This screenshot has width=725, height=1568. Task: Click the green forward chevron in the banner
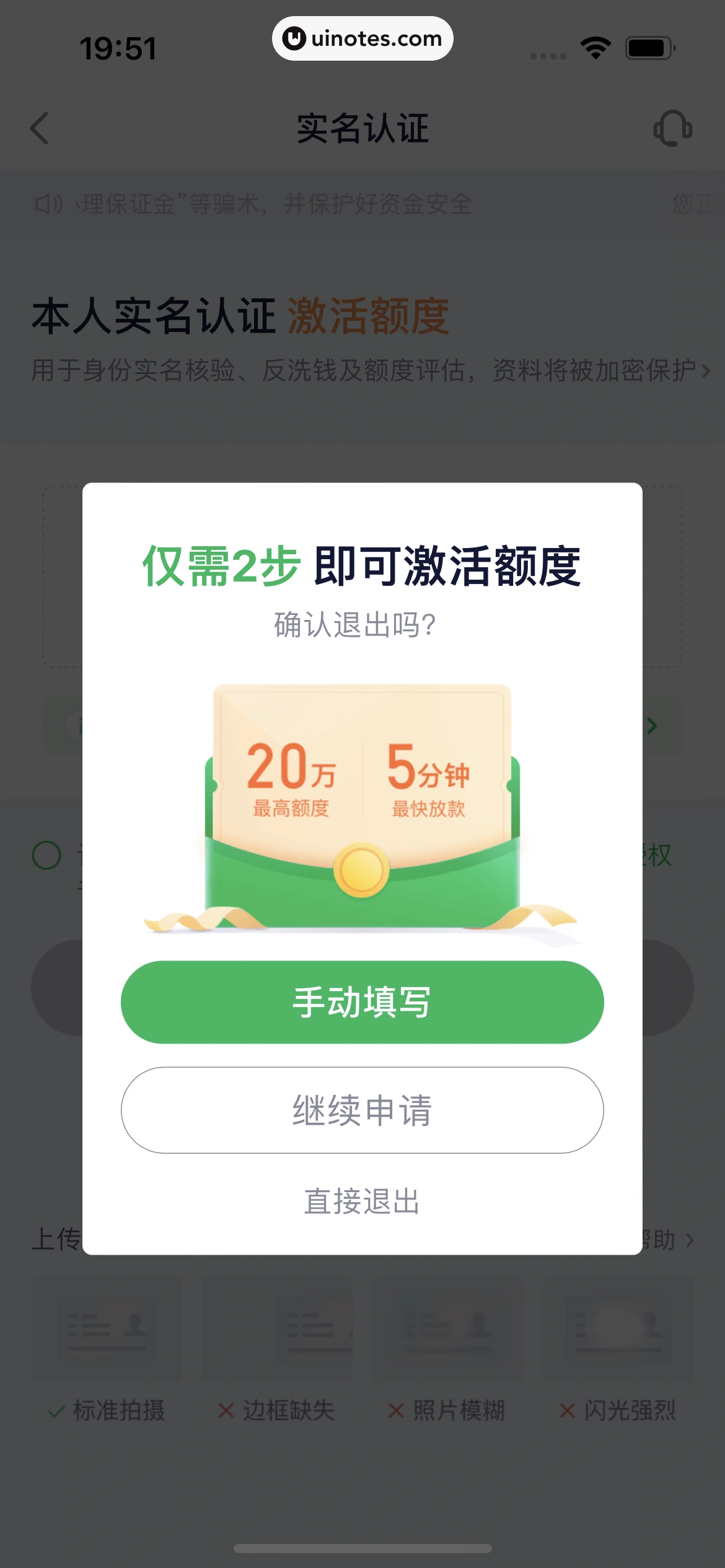[651, 726]
